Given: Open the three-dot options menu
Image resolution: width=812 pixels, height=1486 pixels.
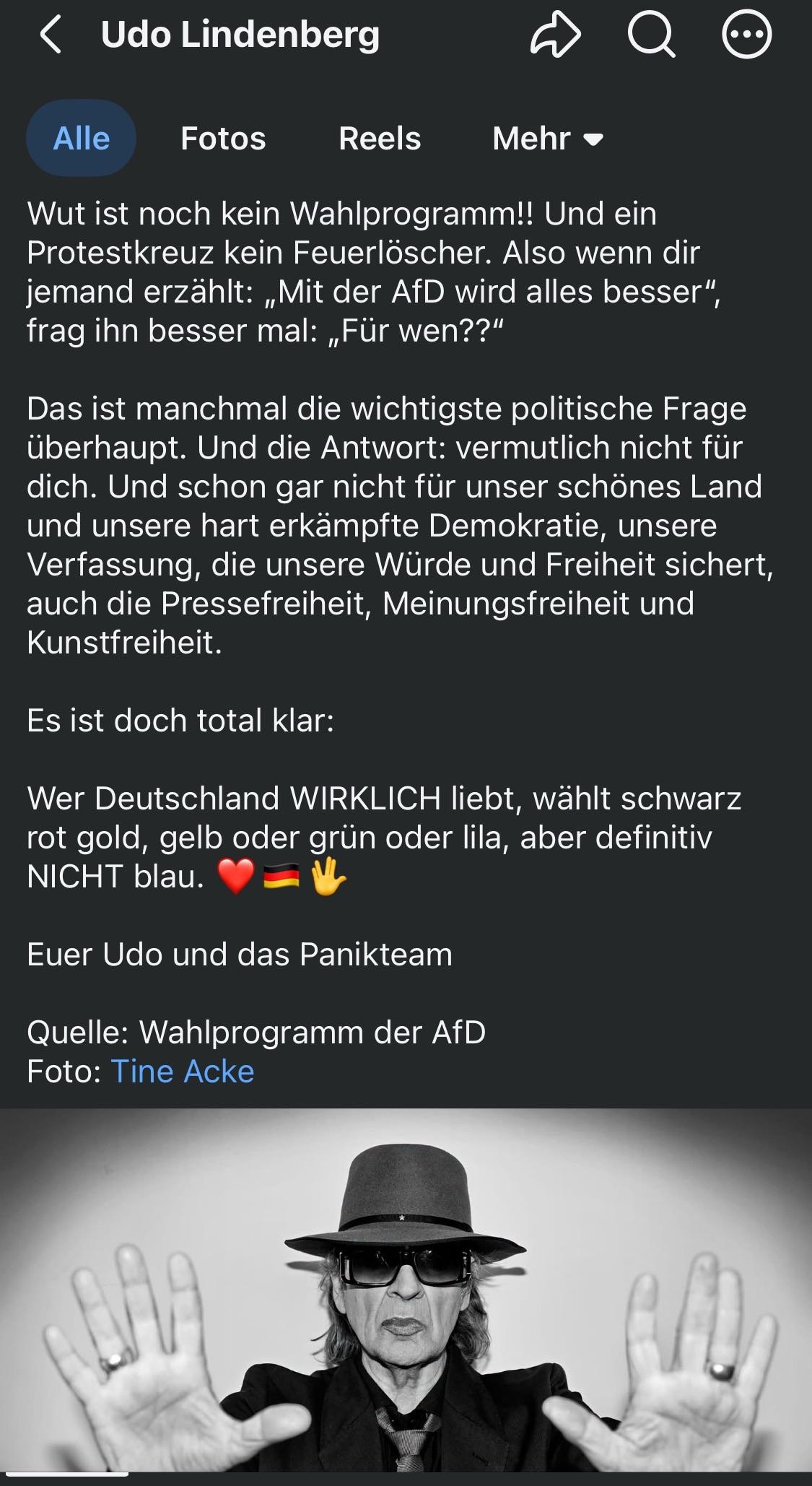Looking at the screenshot, I should point(747,35).
